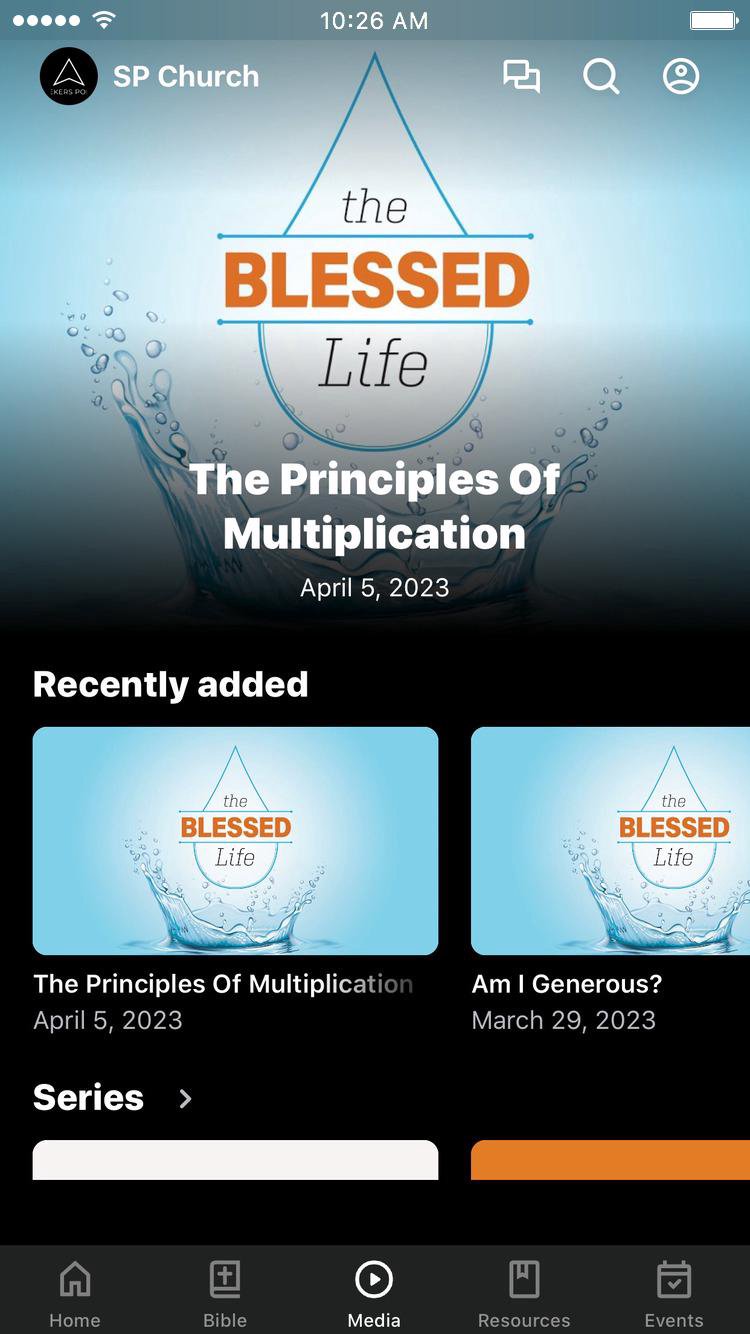Switch to the Bible tab
The height and width of the screenshot is (1334, 750).
pyautogui.click(x=225, y=1294)
